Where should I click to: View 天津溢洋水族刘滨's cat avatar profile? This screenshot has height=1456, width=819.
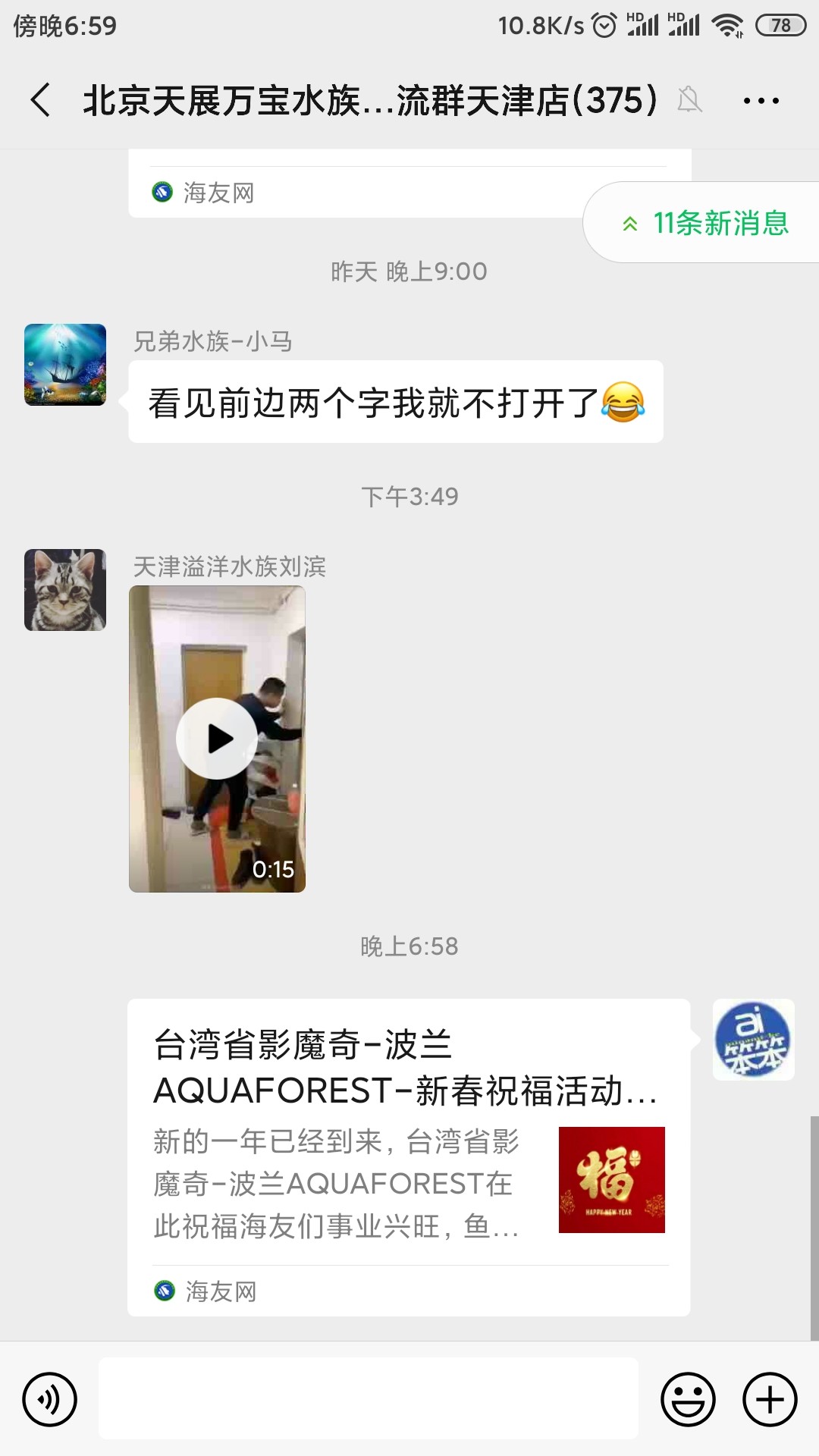[x=65, y=590]
